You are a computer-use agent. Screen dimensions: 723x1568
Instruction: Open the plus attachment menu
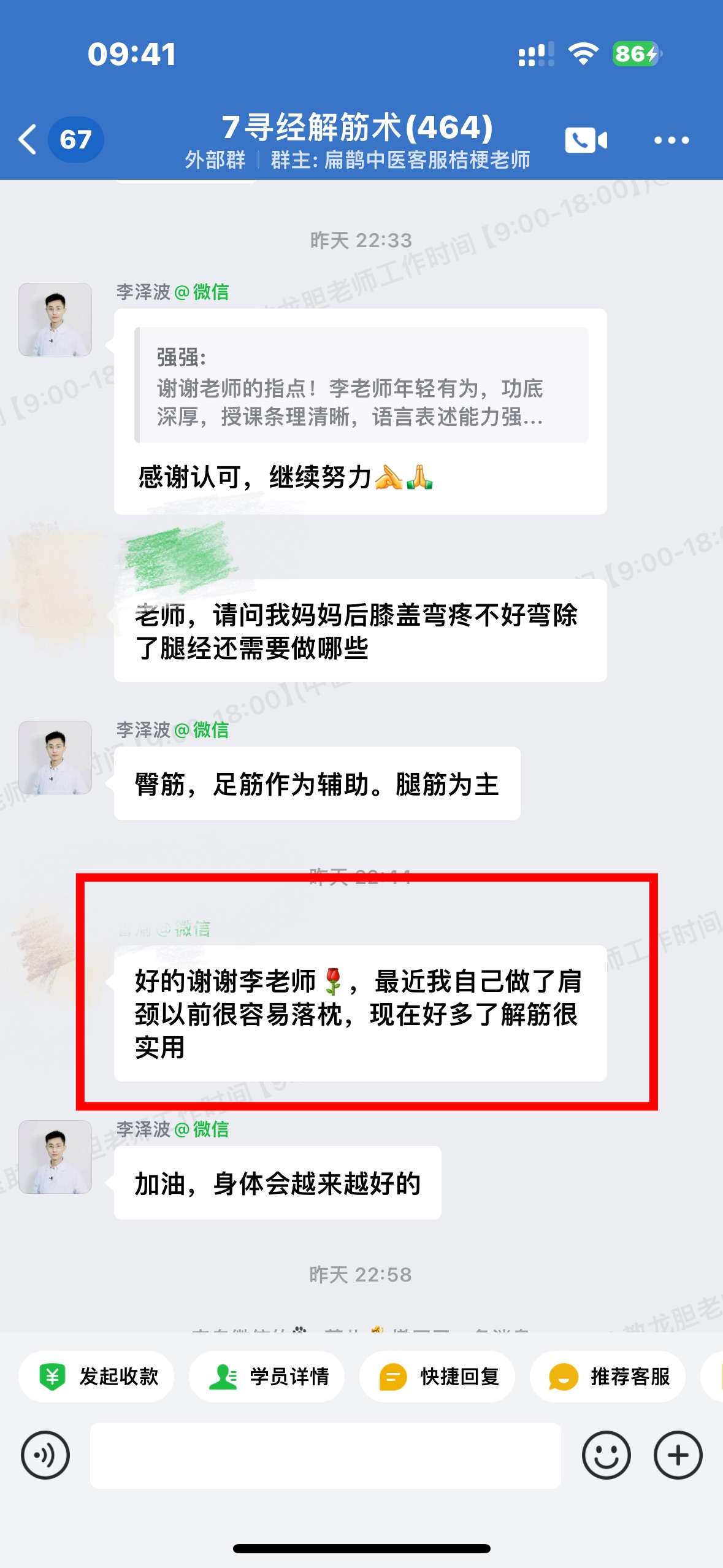coord(678,1455)
